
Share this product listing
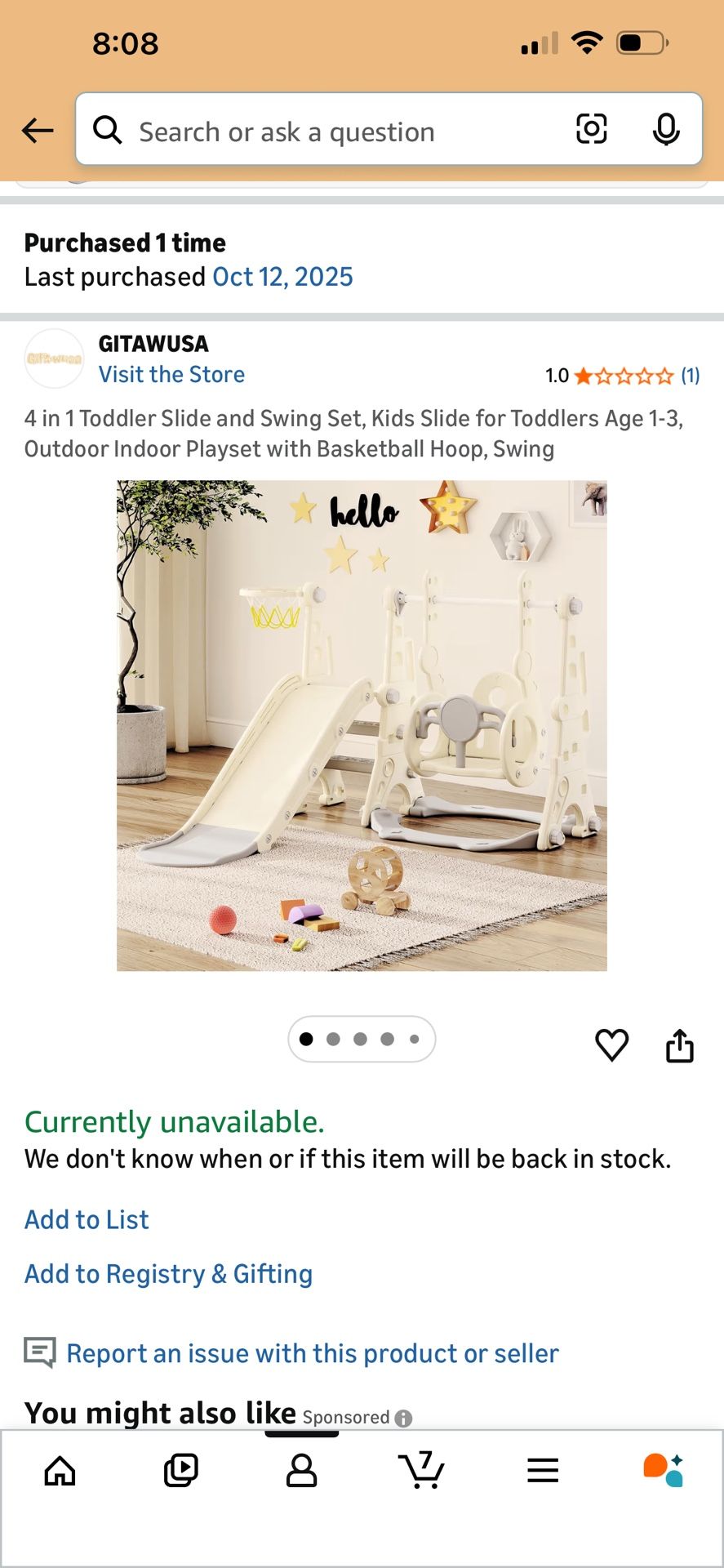(679, 1045)
